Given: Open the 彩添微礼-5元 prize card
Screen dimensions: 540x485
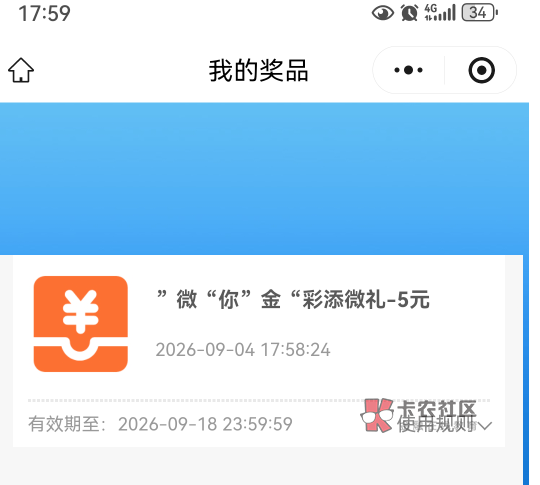Looking at the screenshot, I should coord(259,351).
